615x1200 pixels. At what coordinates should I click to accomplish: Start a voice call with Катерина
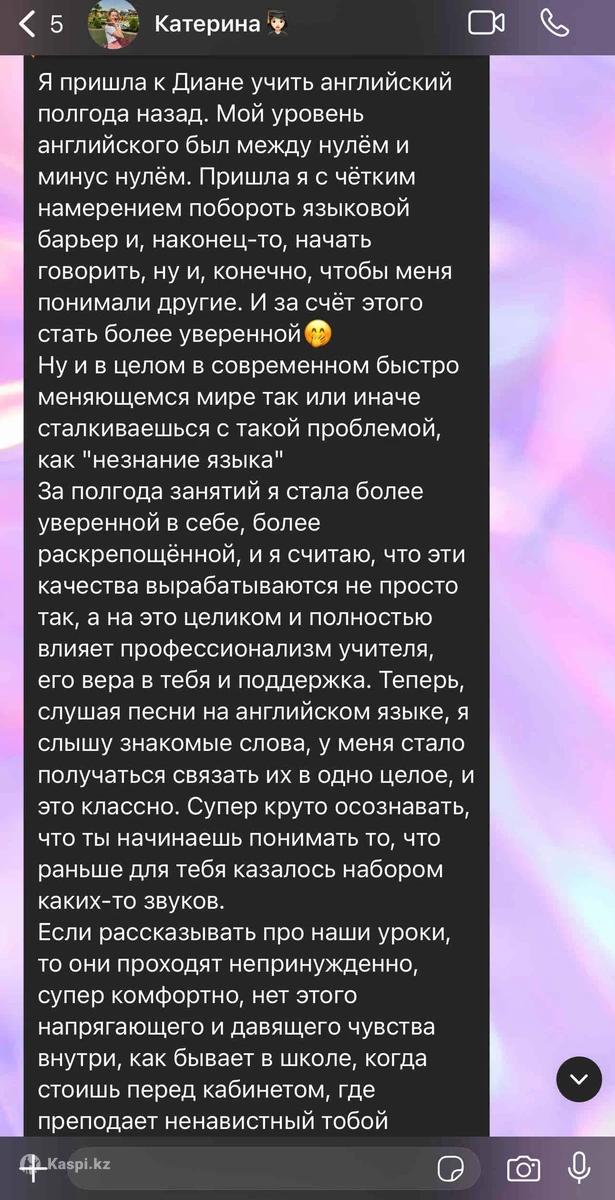click(554, 23)
